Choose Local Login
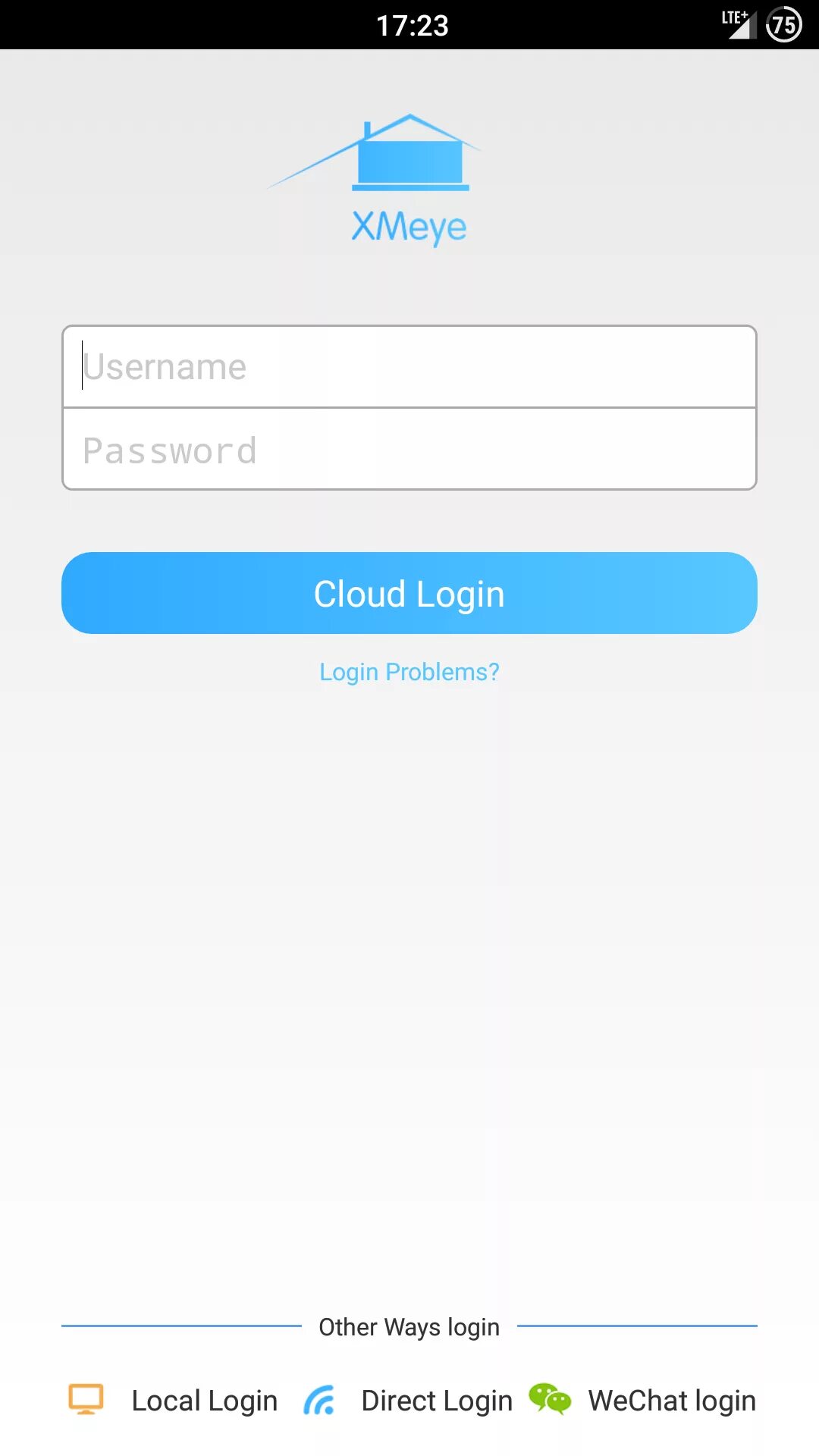819x1456 pixels. pos(173,1401)
